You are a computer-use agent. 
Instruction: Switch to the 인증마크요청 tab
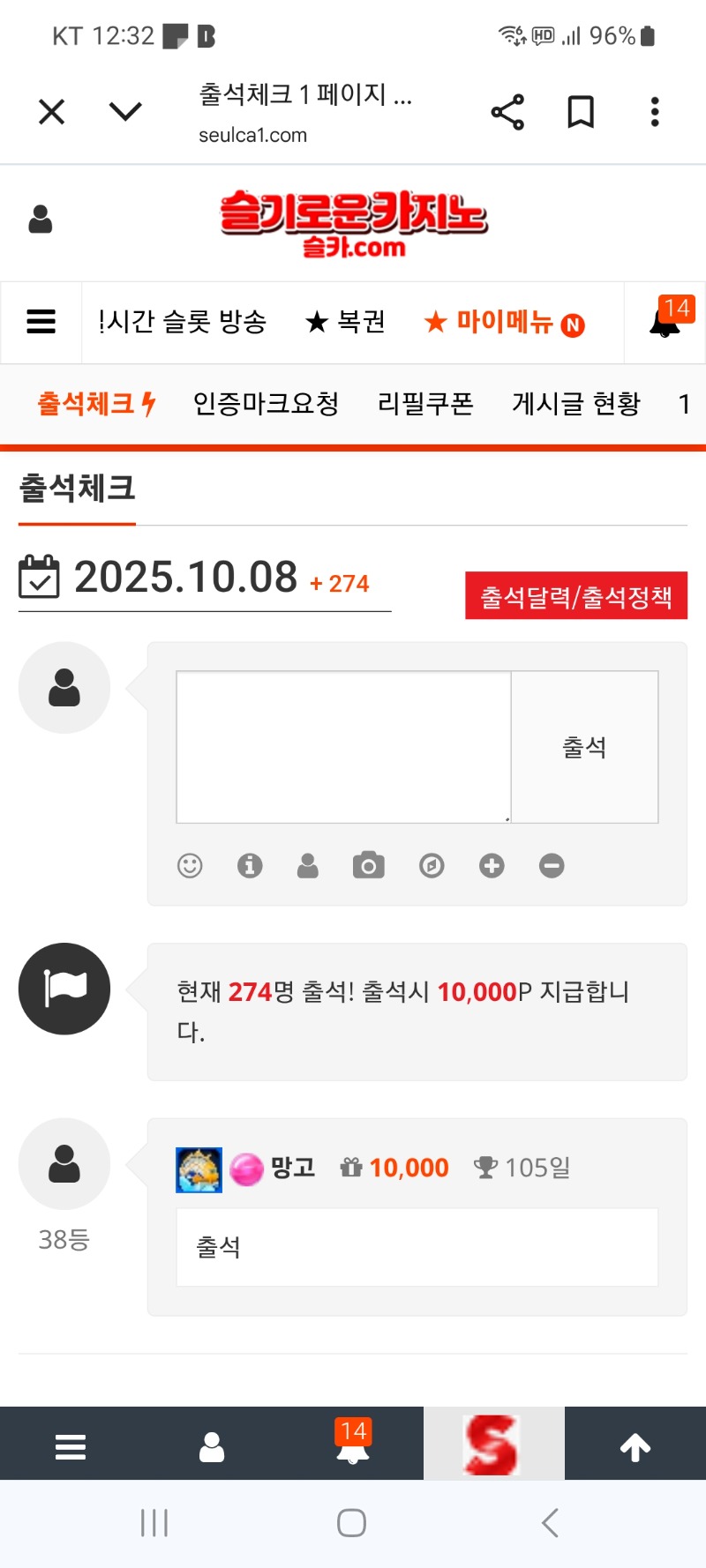[x=266, y=404]
